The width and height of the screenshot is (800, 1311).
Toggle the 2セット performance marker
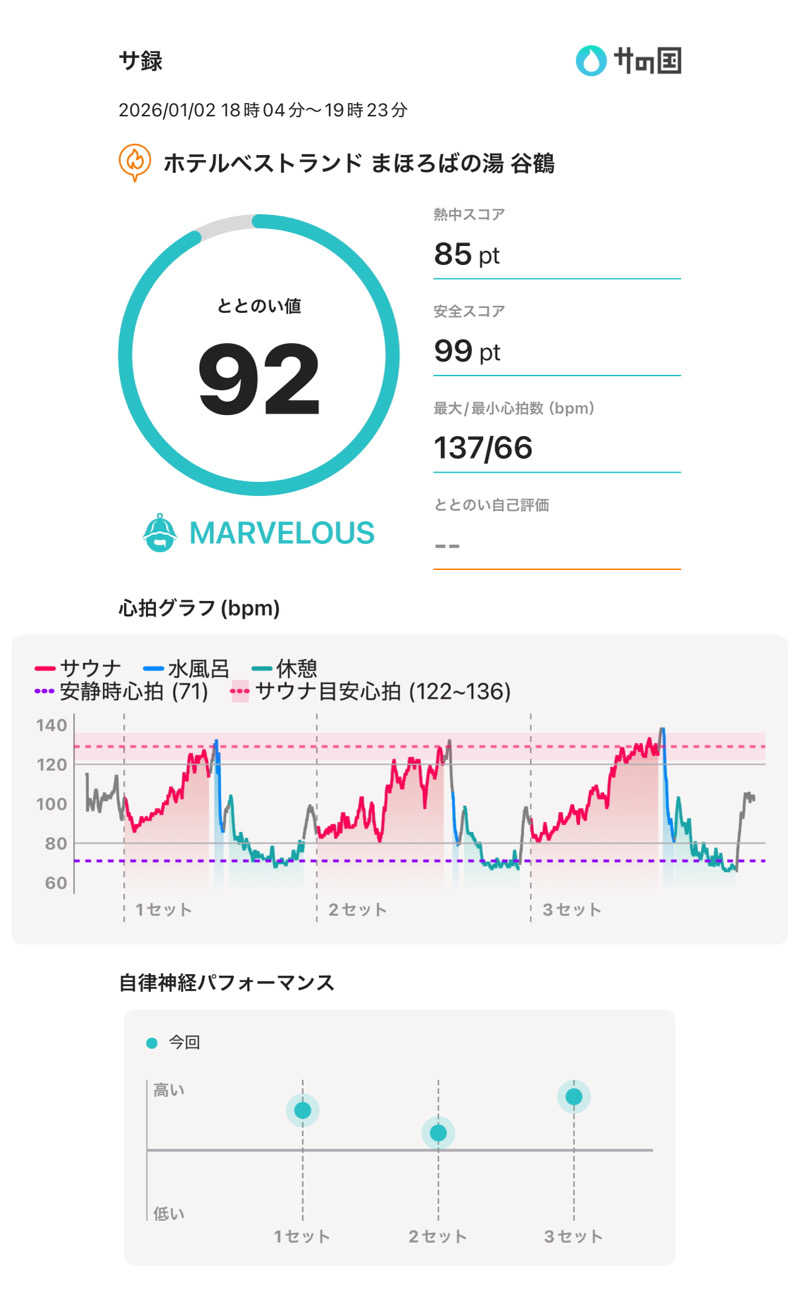[x=437, y=1132]
